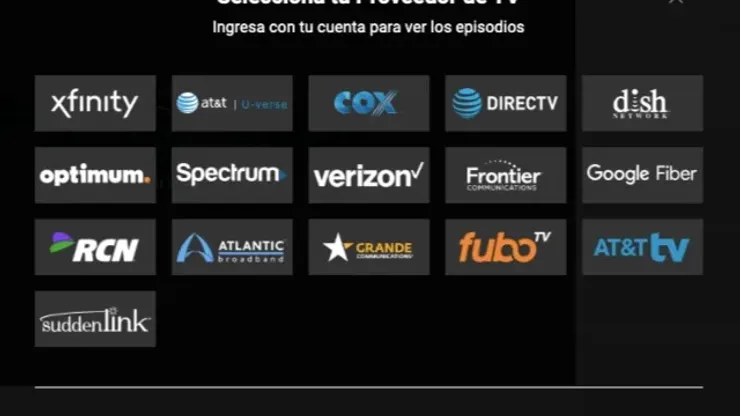The width and height of the screenshot is (740, 416).
Task: Choose Grande Communications
Action: 369,247
